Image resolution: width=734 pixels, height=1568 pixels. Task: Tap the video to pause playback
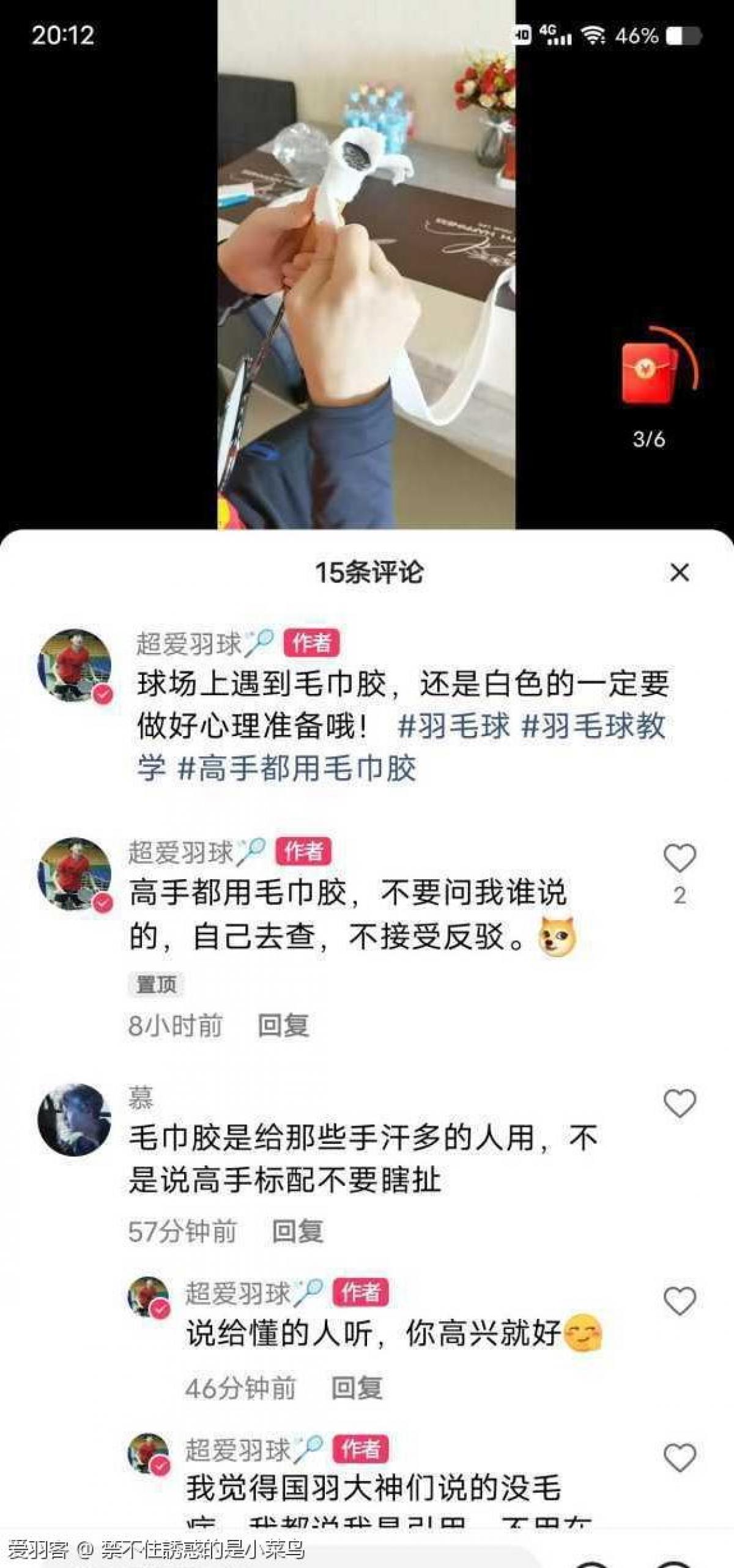click(x=366, y=263)
